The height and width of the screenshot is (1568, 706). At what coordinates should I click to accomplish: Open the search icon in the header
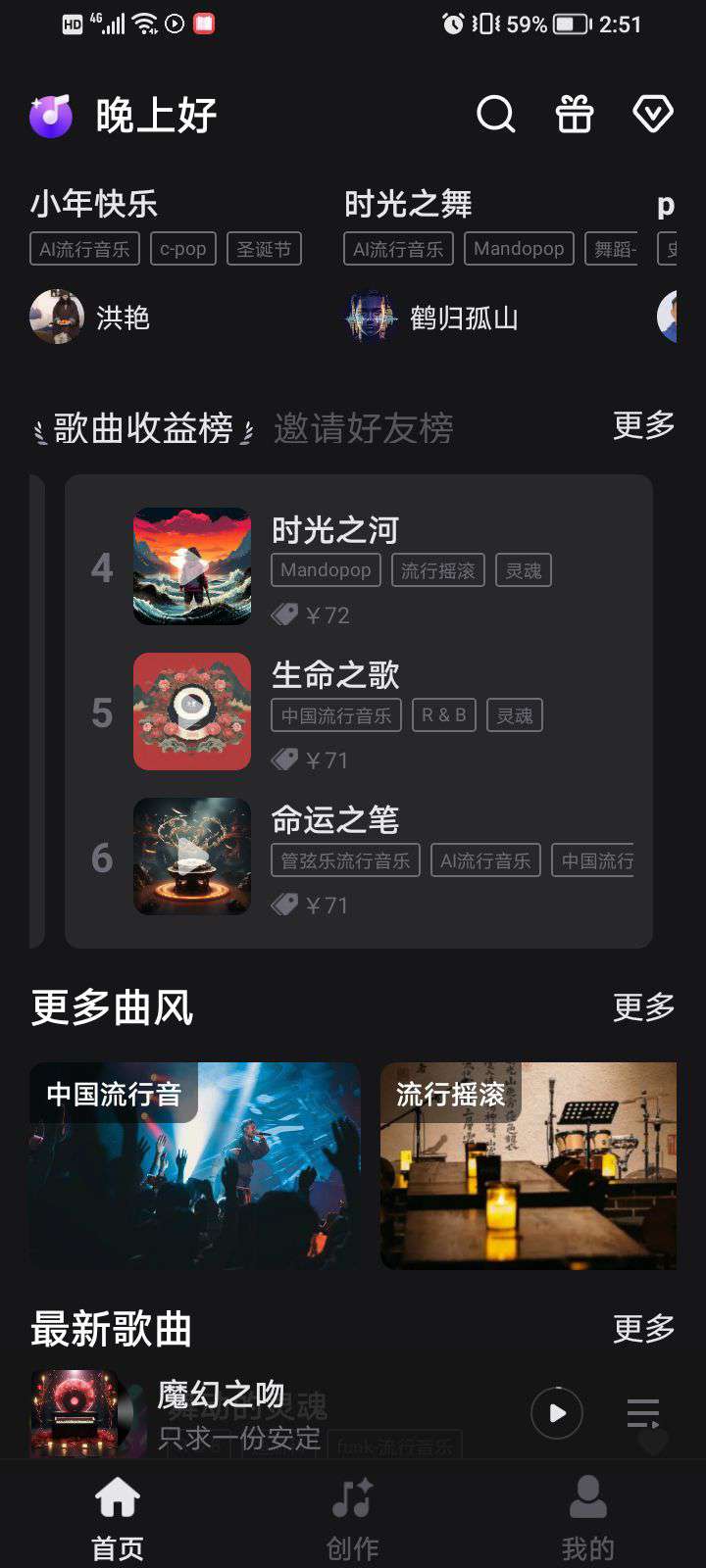coord(495,115)
